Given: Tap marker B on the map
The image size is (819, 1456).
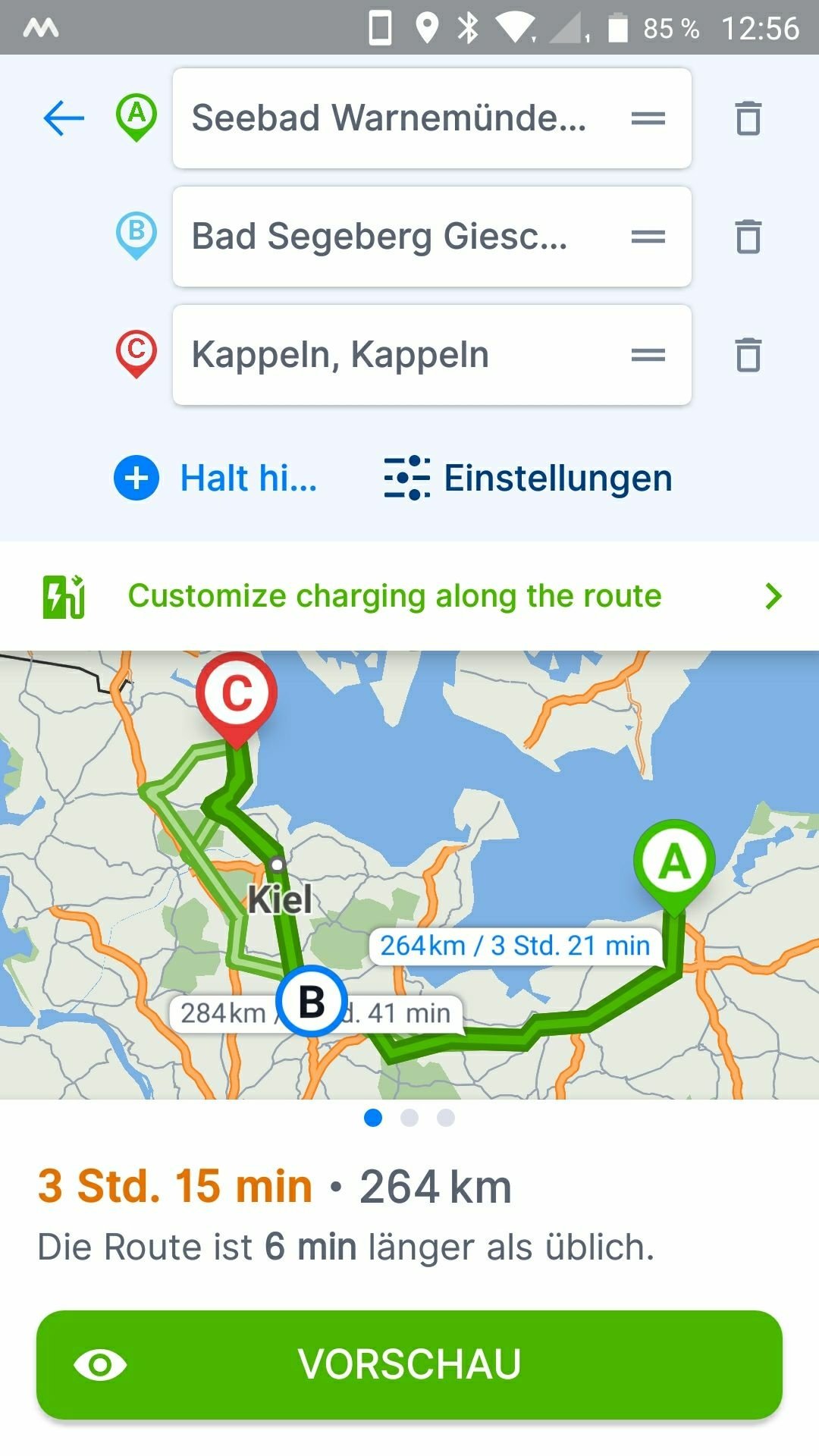Looking at the screenshot, I should pos(312,1001).
